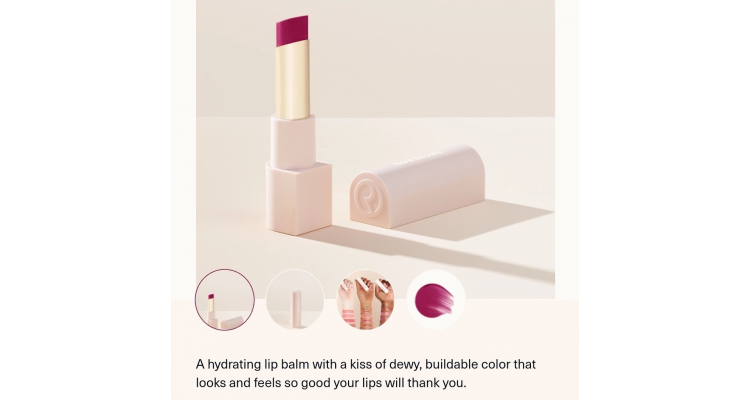The height and width of the screenshot is (400, 750).
Task: Open the arm swatches thumbnail
Action: point(365,299)
